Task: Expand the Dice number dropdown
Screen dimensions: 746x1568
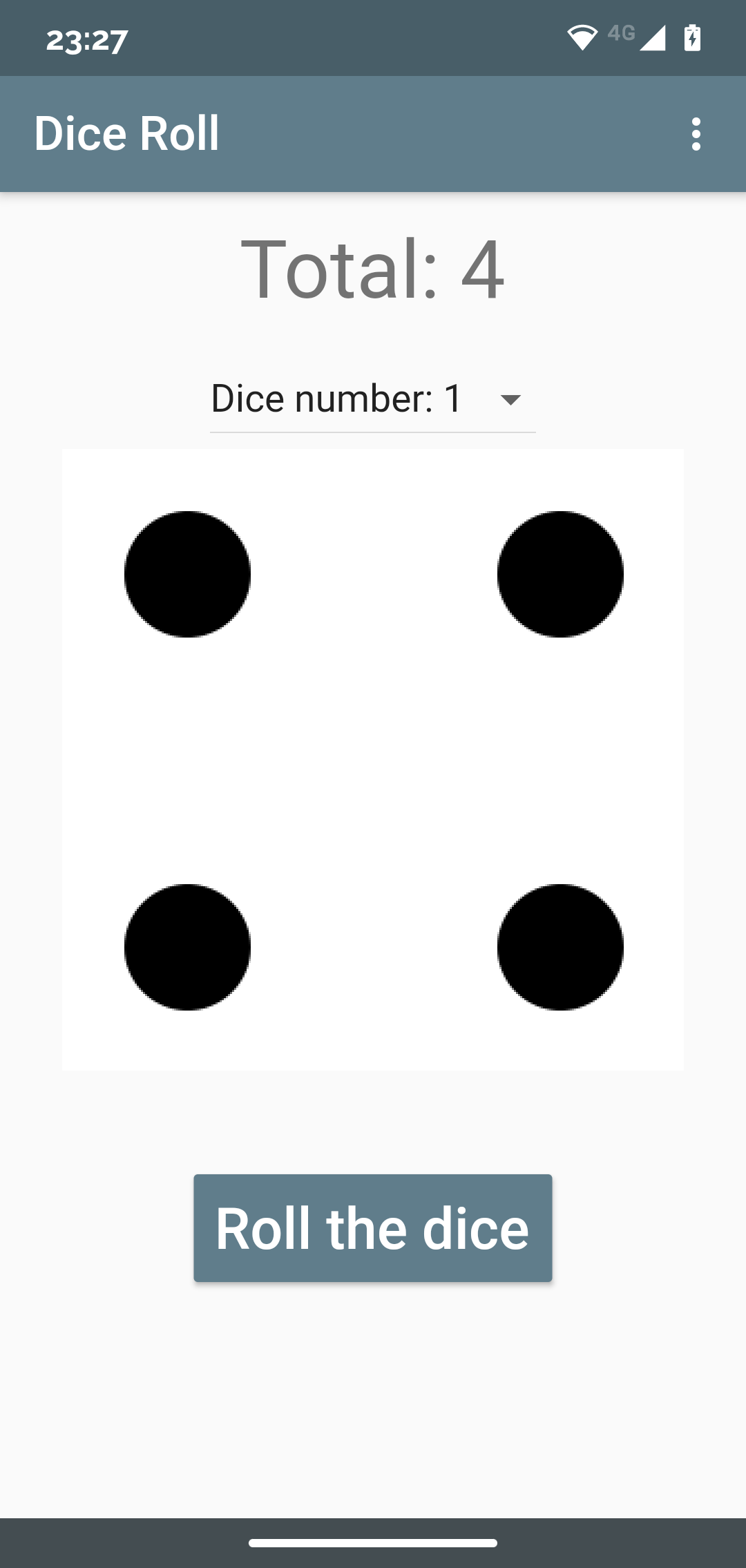Action: tap(373, 399)
